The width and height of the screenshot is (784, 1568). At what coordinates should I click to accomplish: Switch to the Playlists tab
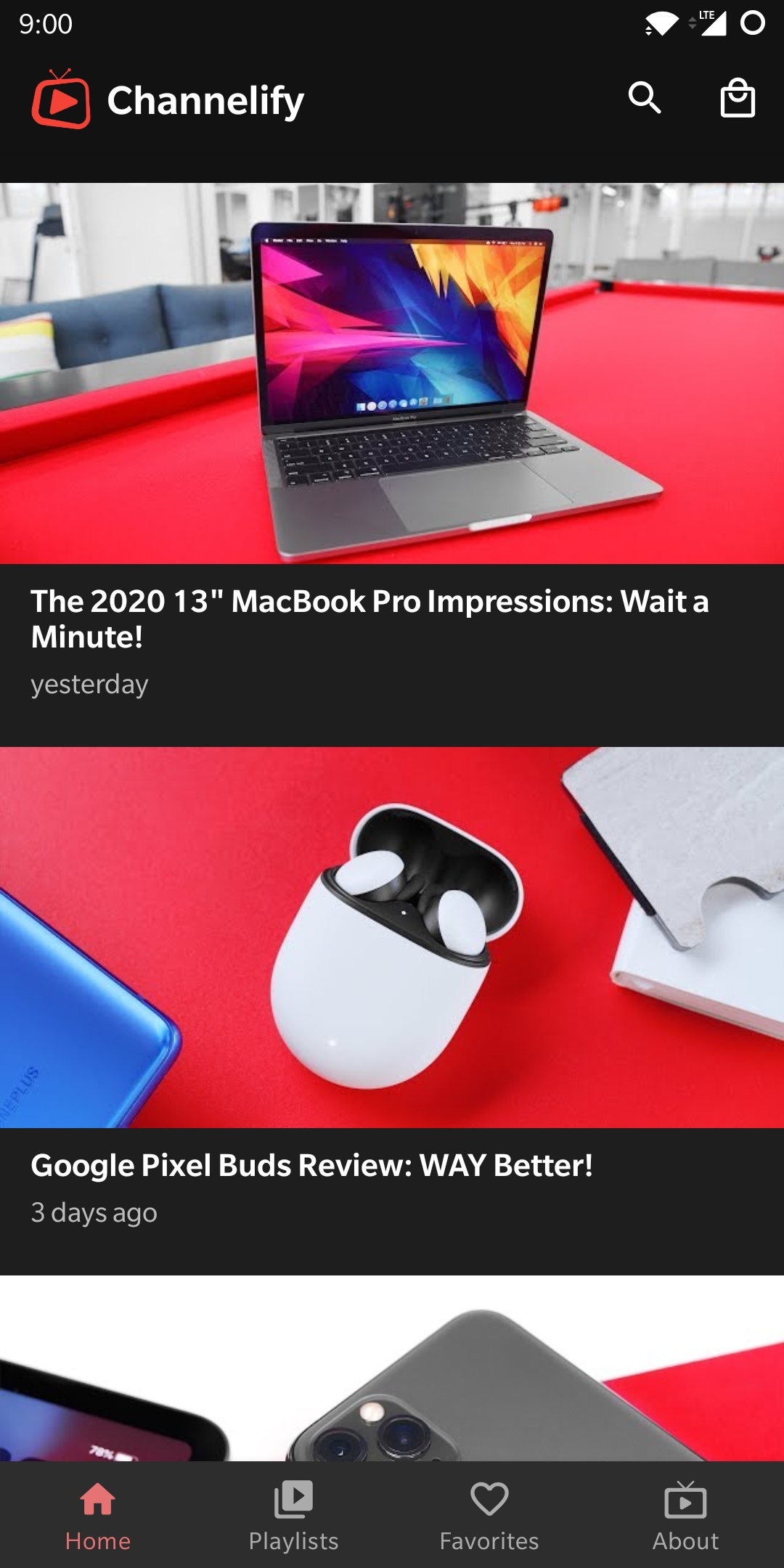click(x=293, y=1516)
